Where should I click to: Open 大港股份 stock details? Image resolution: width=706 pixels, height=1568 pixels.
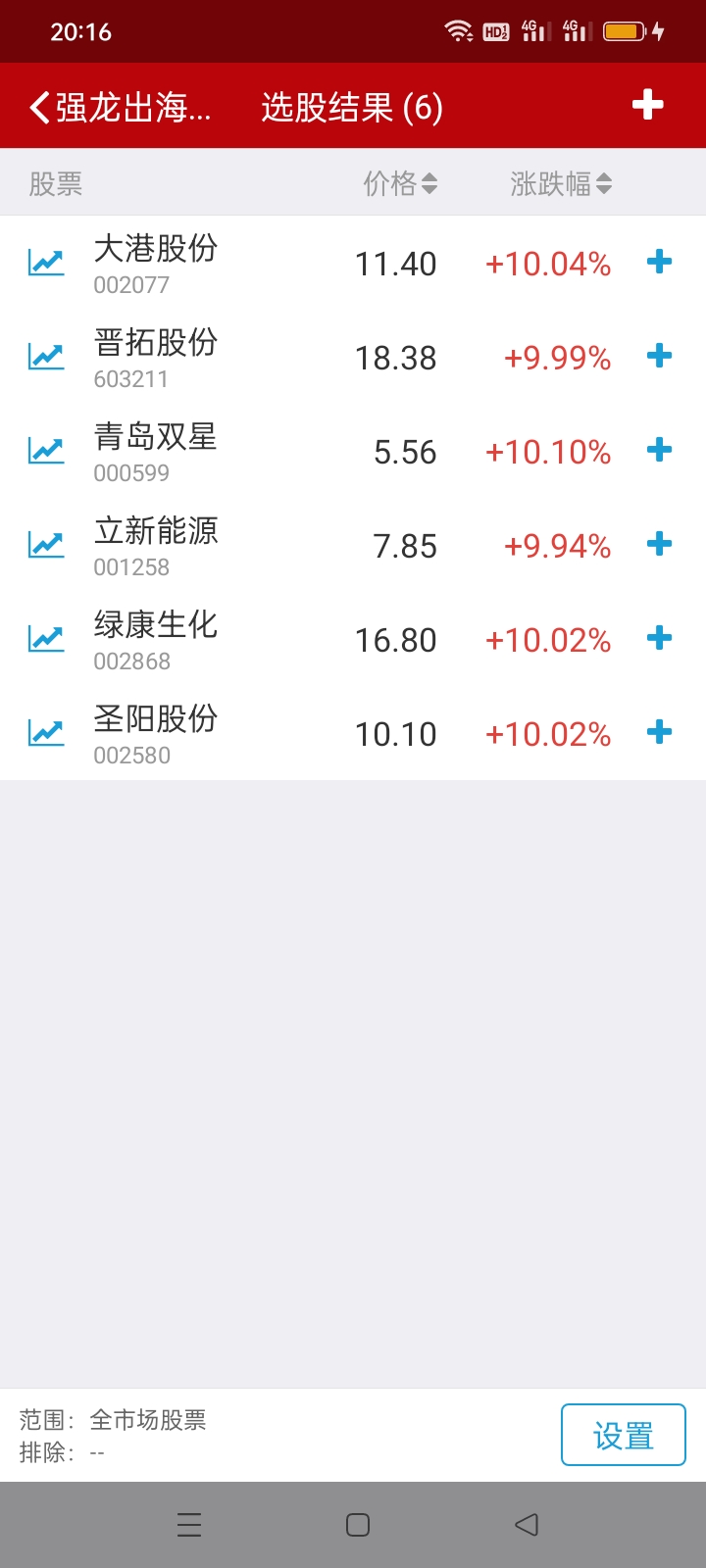click(x=155, y=263)
